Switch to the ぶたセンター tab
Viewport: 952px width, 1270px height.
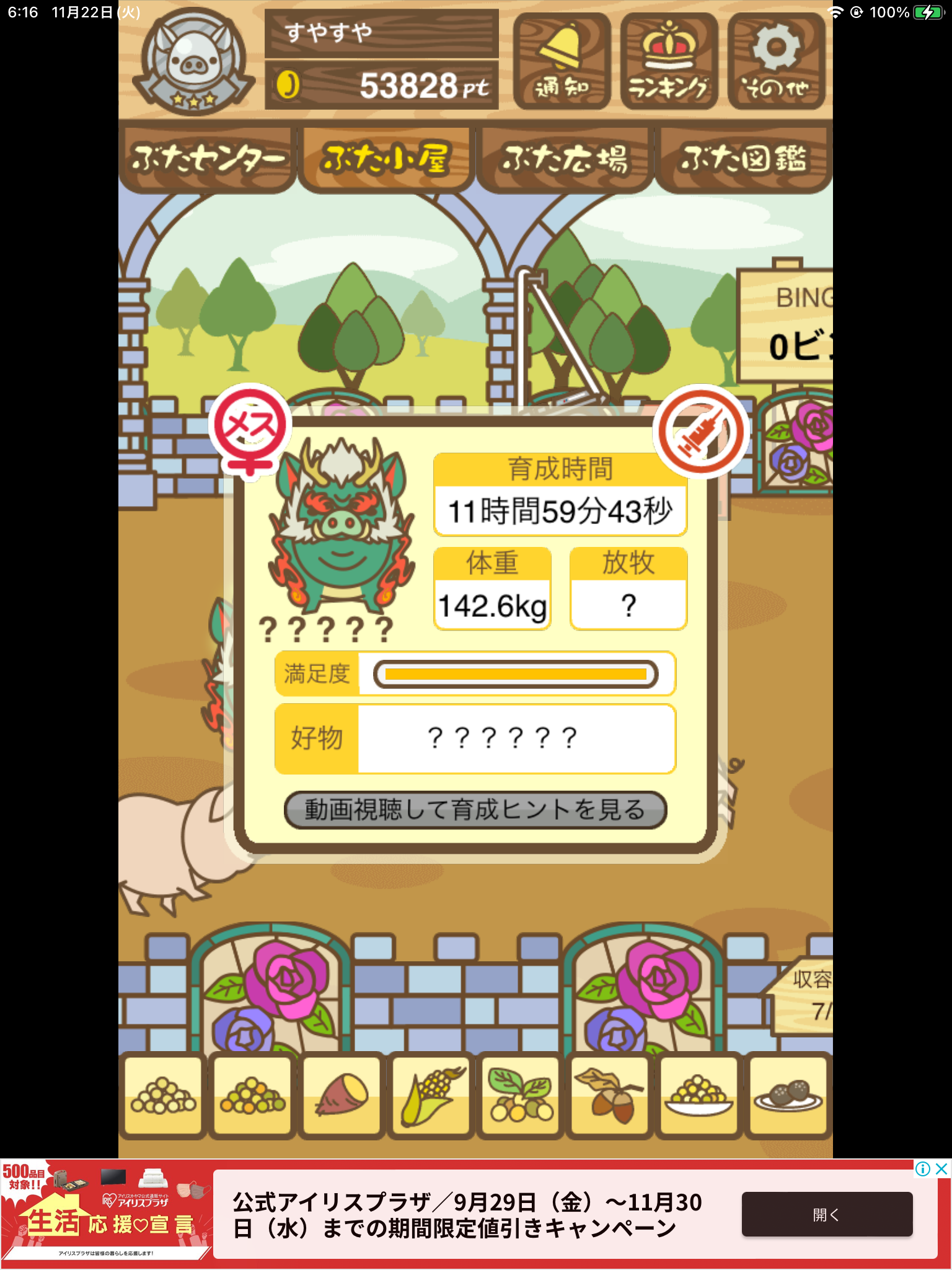click(x=207, y=159)
